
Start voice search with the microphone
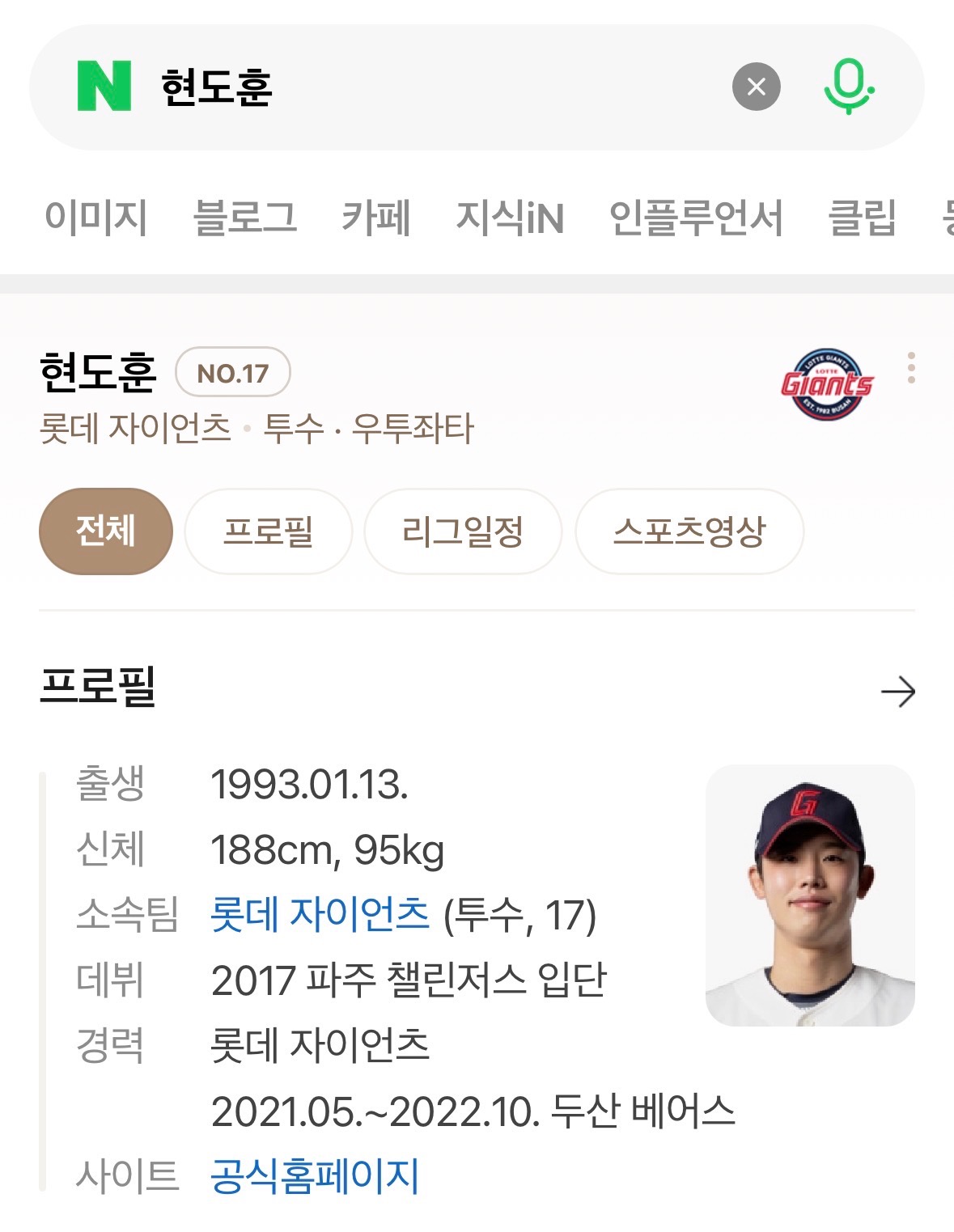(848, 87)
